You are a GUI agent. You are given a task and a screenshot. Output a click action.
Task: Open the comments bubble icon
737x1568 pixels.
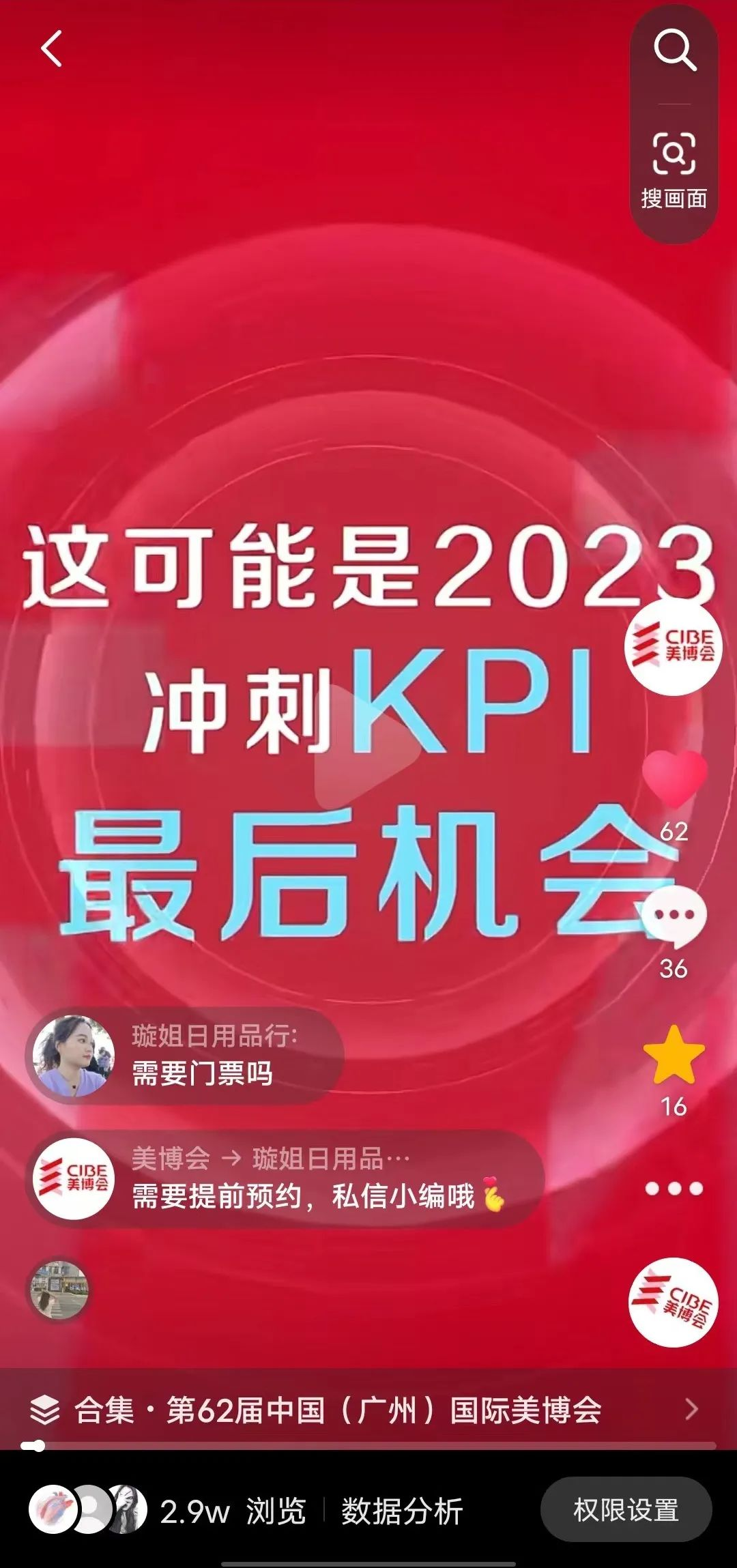pyautogui.click(x=674, y=916)
